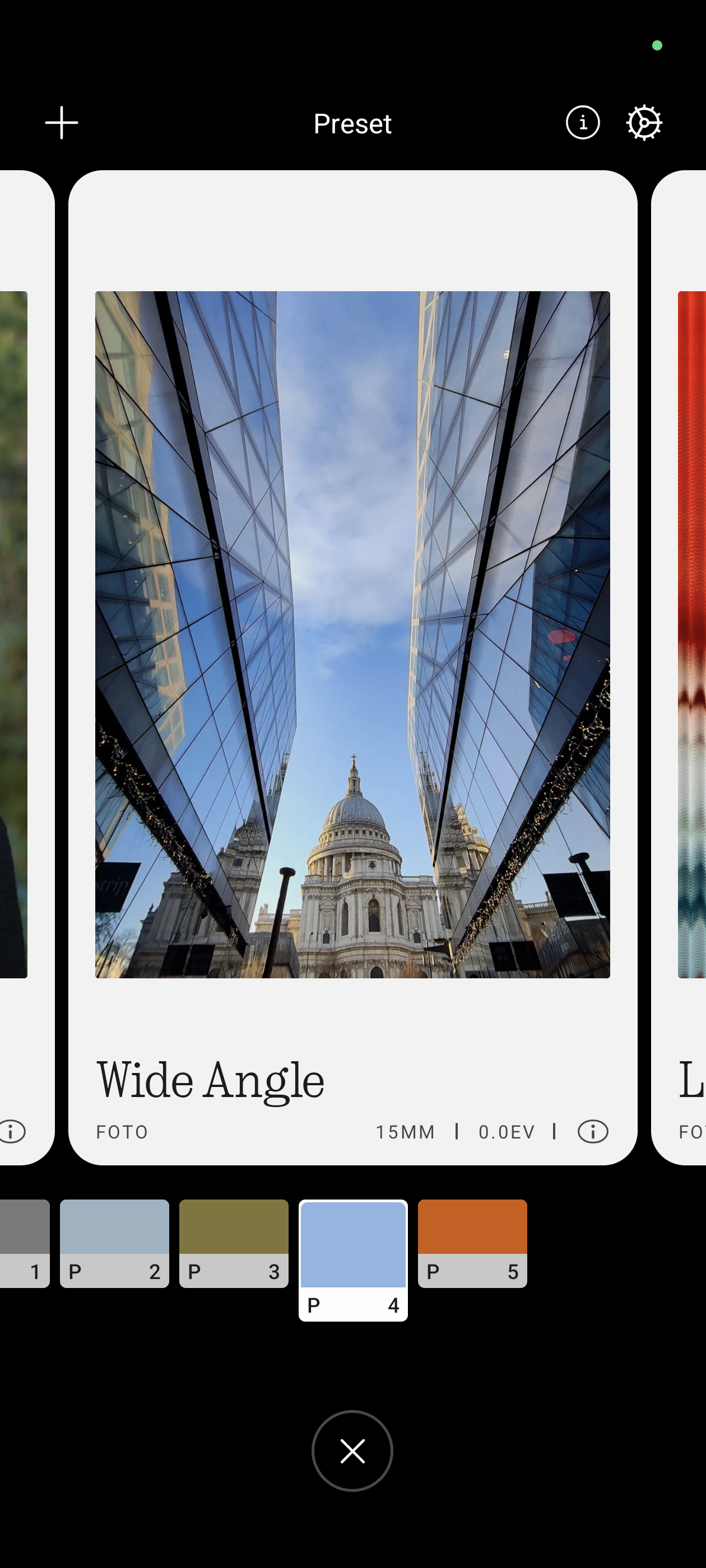Image resolution: width=706 pixels, height=1568 pixels.
Task: Open the info icon in the top bar
Action: coord(582,123)
